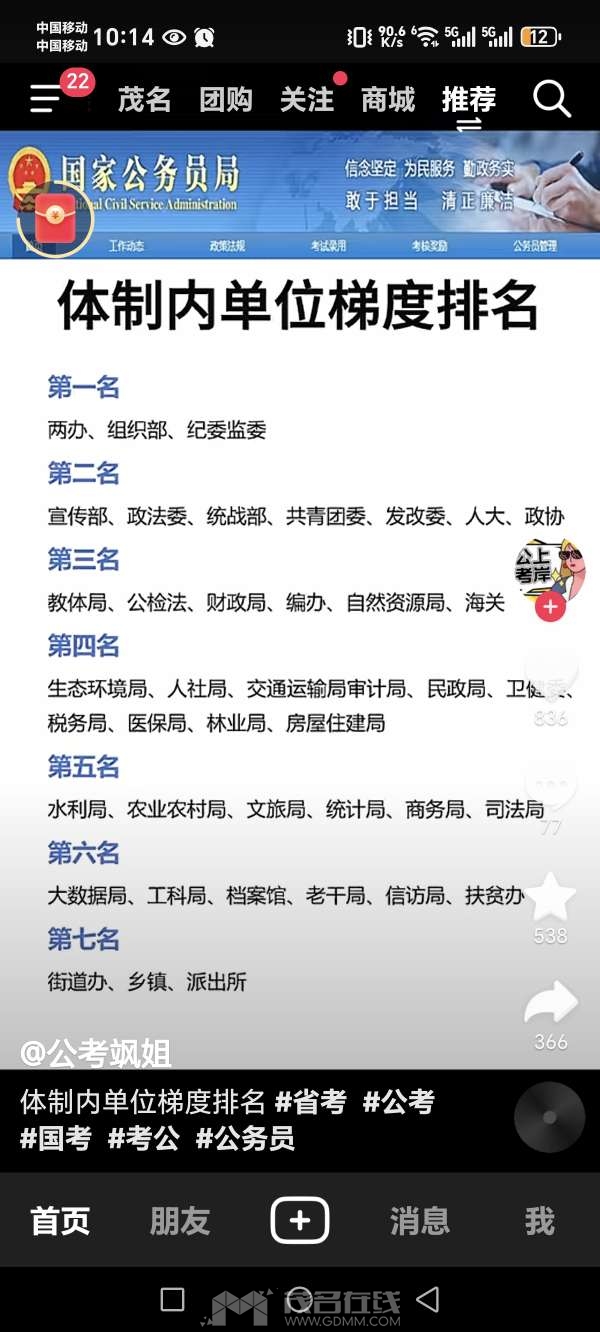Viewport: 600px width, 1332px height.
Task: Open the 消息 inbox
Action: coord(419,1221)
